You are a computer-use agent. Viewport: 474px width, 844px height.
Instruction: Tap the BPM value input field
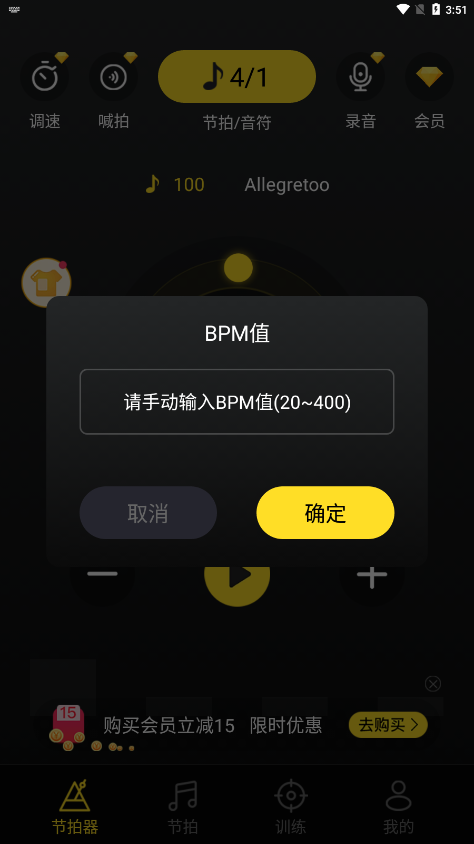coord(237,402)
